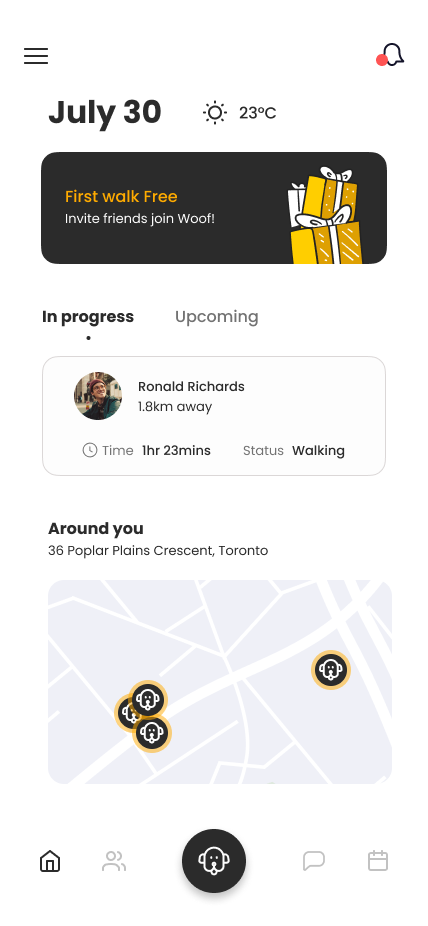Tap the dog marker on the map's right side
The height and width of the screenshot is (926, 428).
coord(331,670)
